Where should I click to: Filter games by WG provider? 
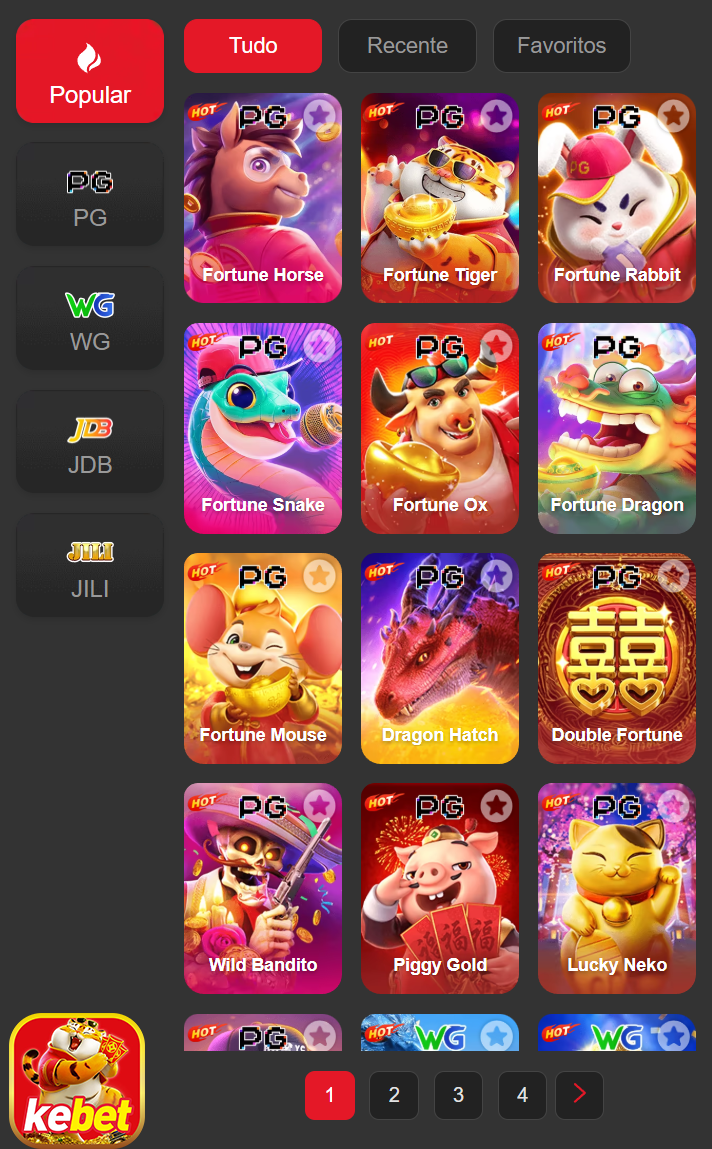click(x=90, y=318)
